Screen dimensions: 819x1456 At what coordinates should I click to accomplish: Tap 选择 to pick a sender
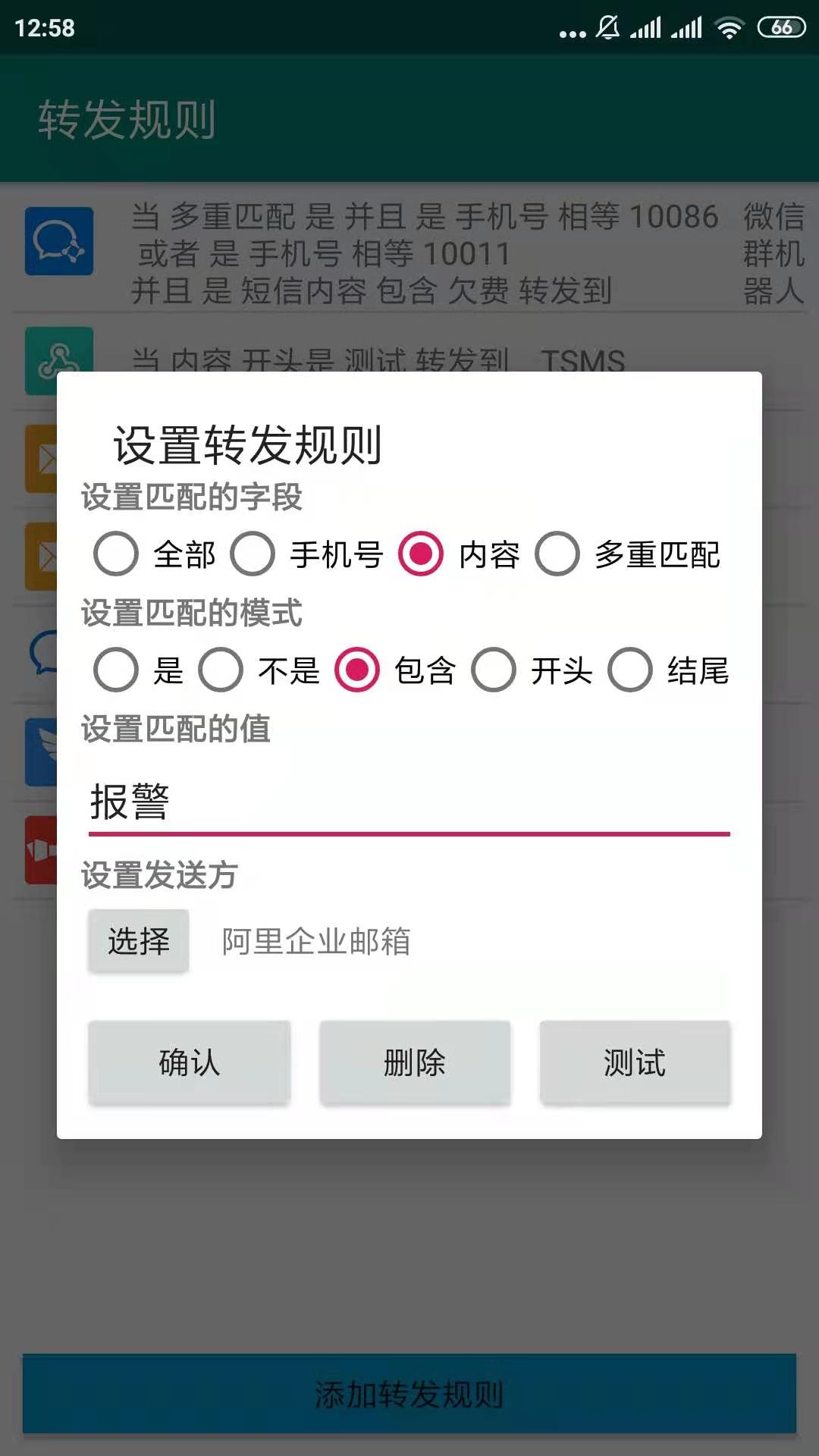pos(139,941)
